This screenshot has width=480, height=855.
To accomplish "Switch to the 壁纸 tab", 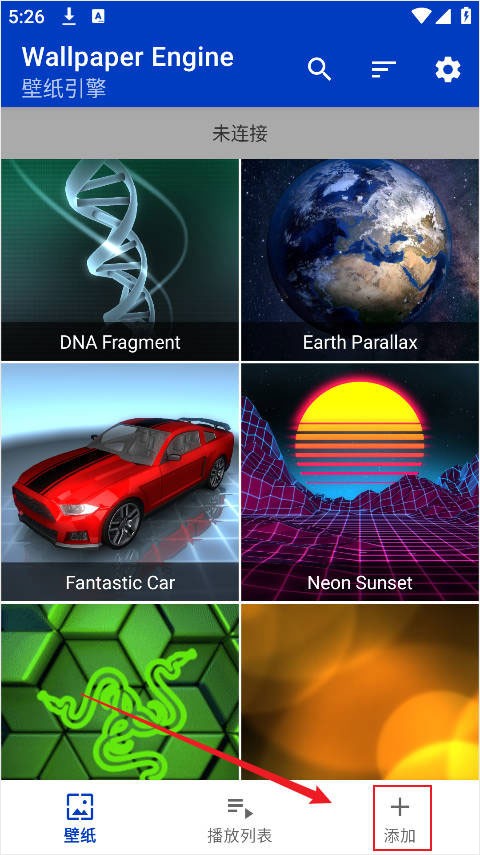I will [x=80, y=818].
